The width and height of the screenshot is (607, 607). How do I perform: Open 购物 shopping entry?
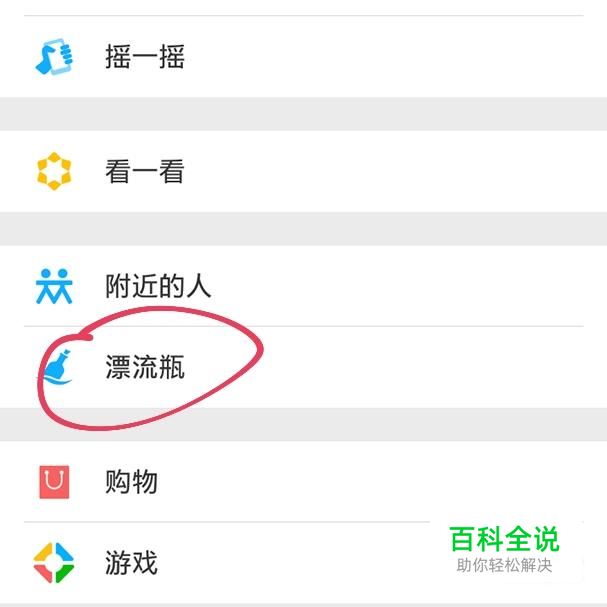[304, 482]
